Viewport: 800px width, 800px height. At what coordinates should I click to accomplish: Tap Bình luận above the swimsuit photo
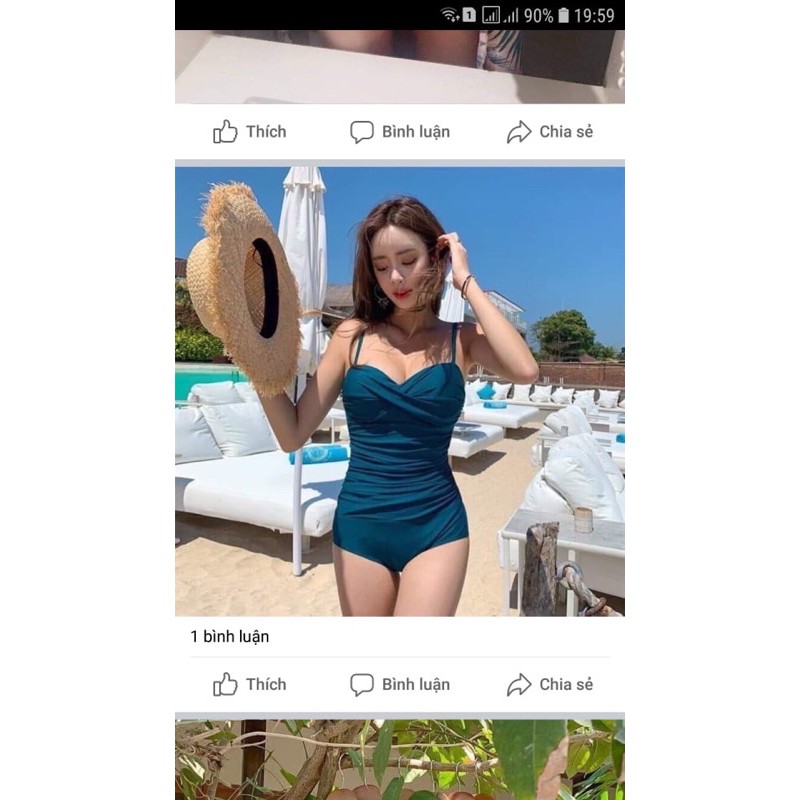click(x=400, y=131)
